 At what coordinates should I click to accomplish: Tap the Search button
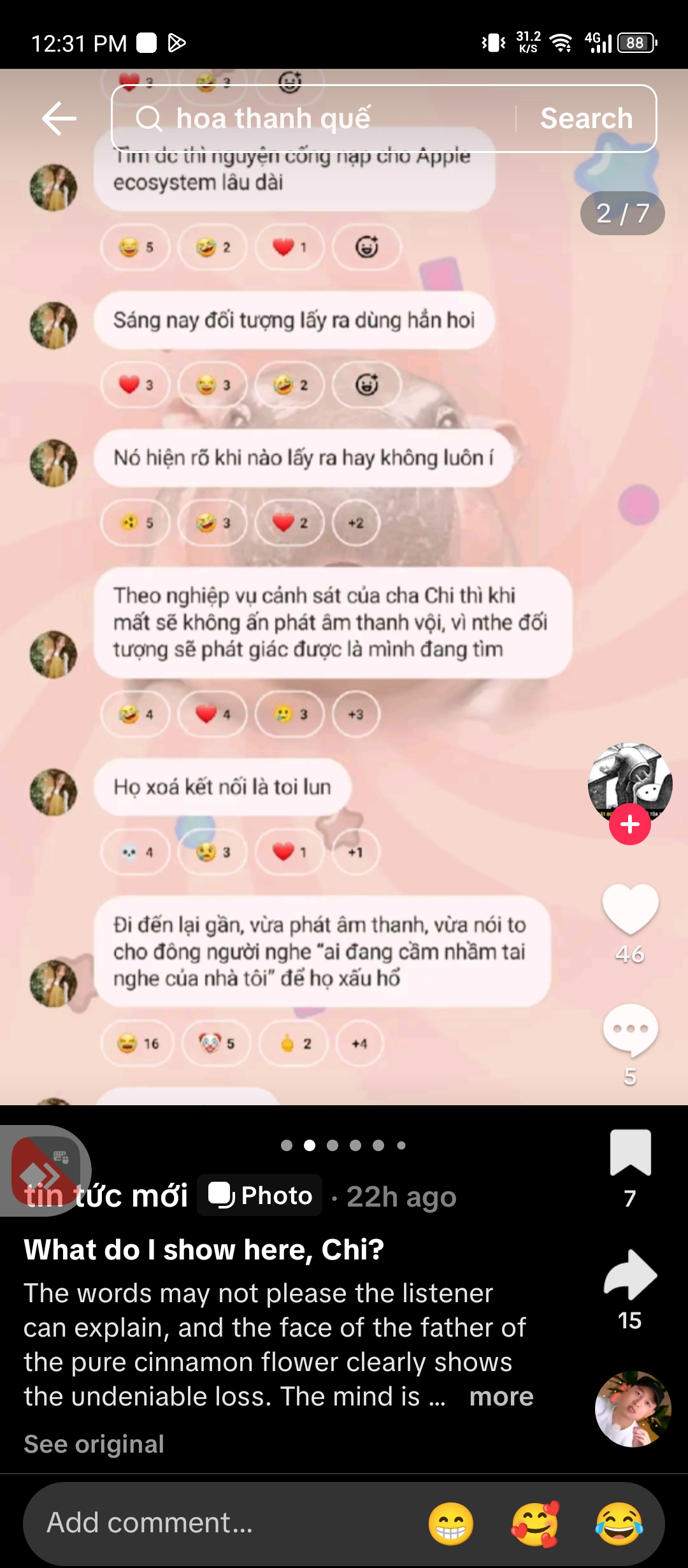coord(586,119)
